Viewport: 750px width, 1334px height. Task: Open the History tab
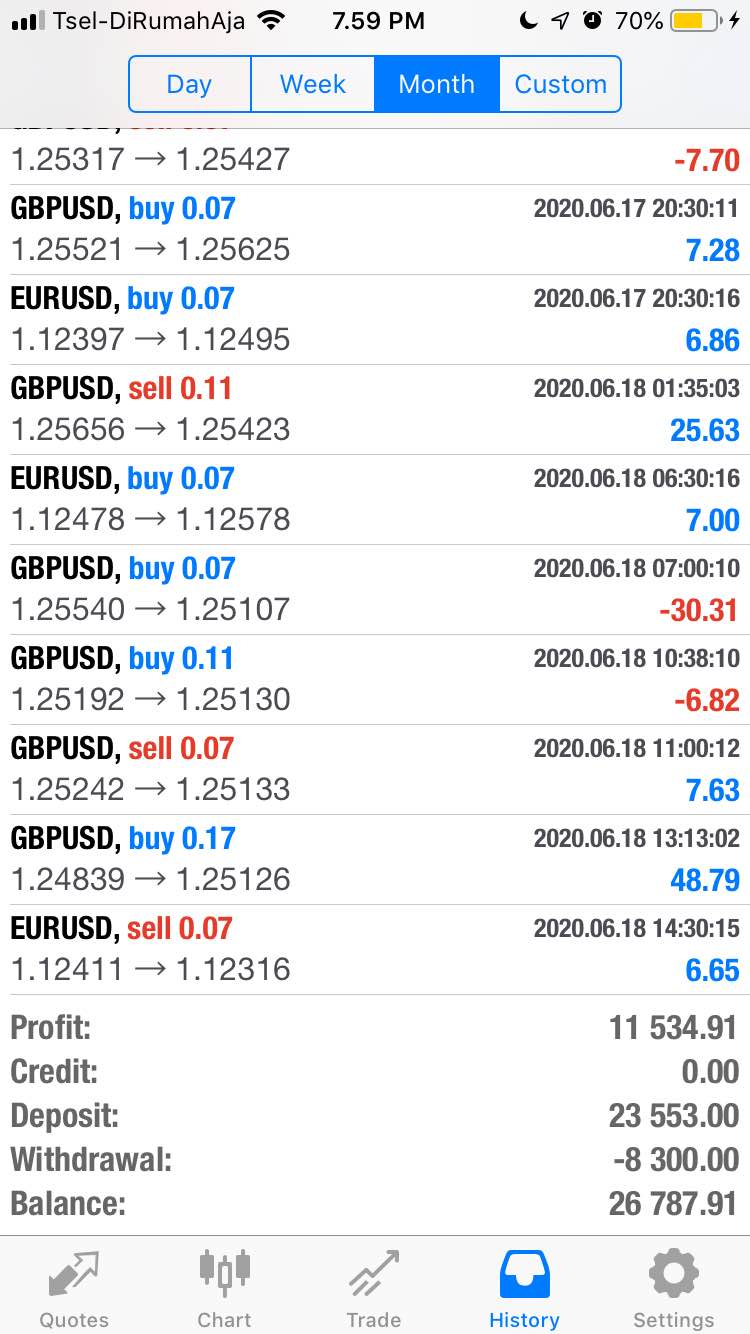pyautogui.click(x=524, y=1288)
